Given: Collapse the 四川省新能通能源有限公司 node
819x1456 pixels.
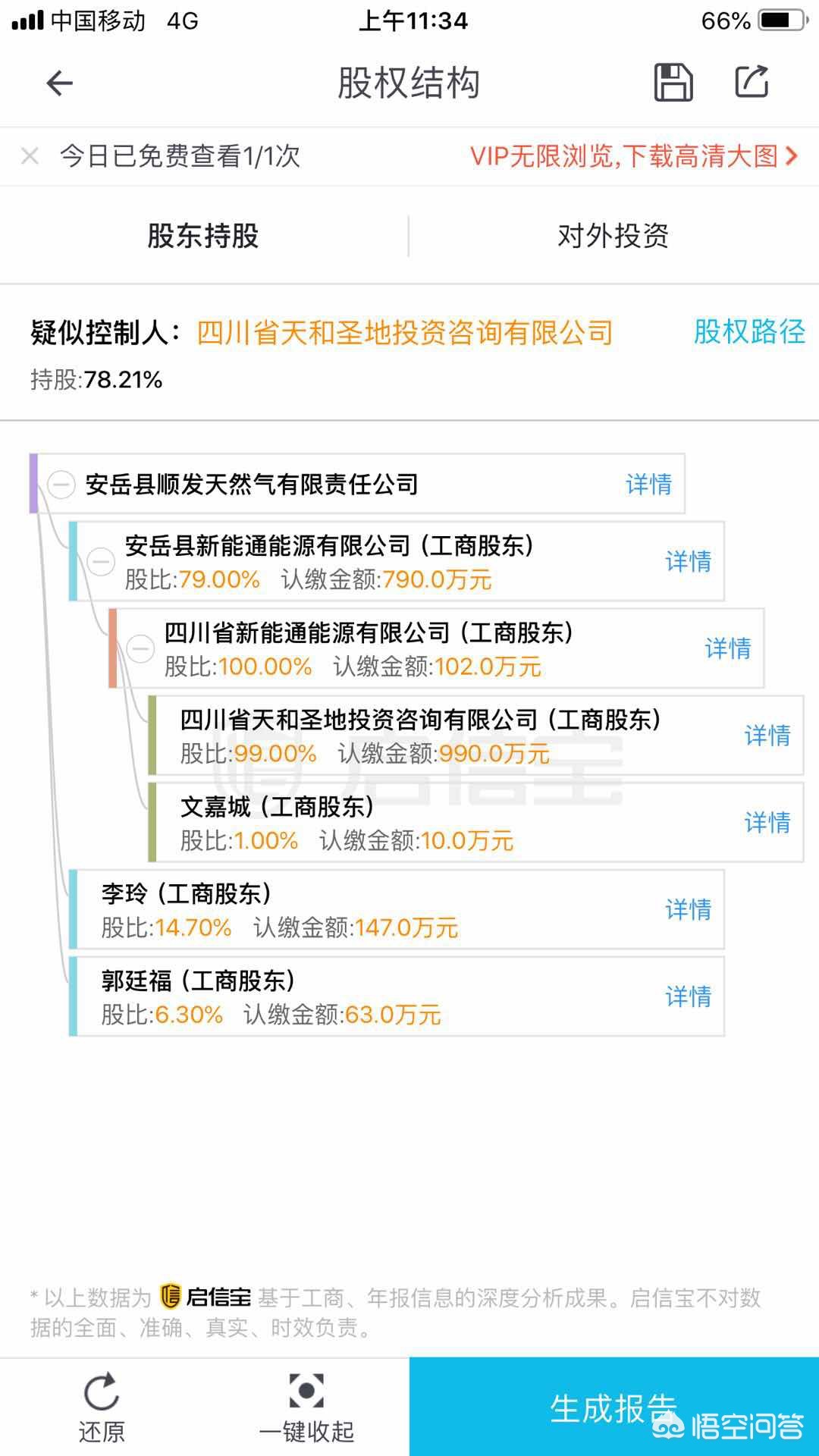Looking at the screenshot, I should point(140,649).
